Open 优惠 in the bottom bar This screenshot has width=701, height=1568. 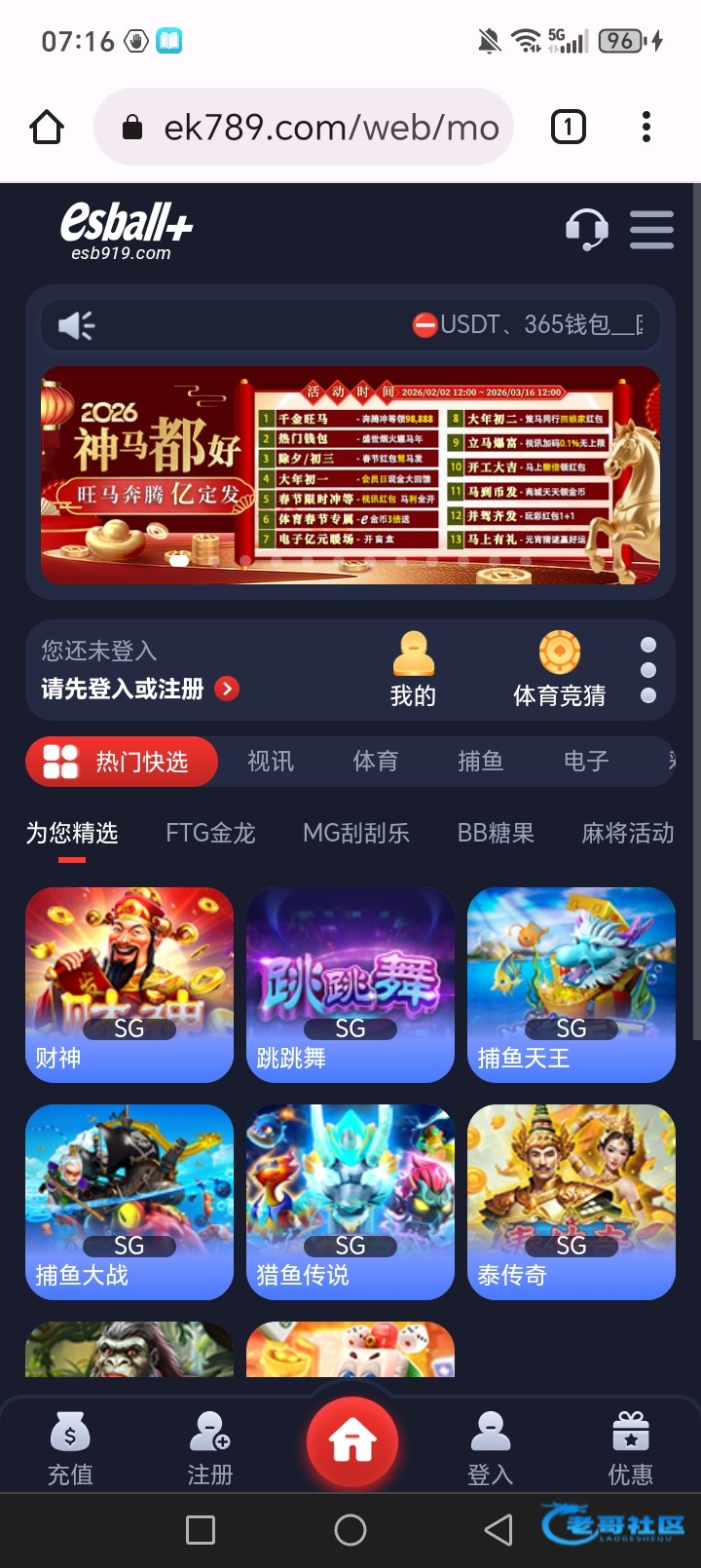coord(630,1448)
